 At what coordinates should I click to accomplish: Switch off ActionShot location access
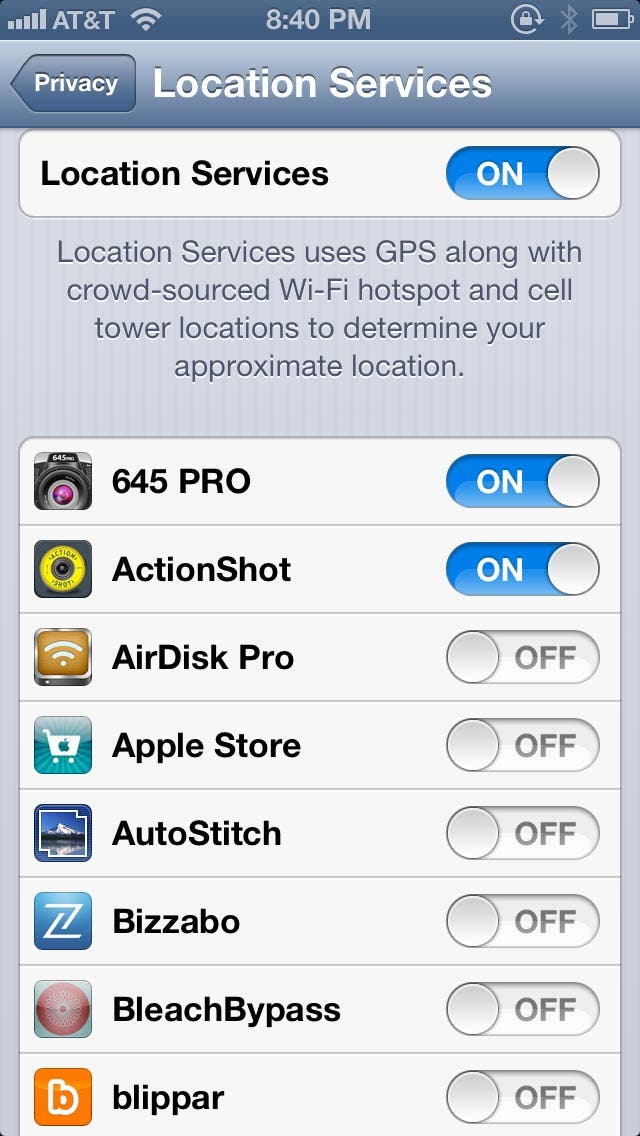point(522,570)
